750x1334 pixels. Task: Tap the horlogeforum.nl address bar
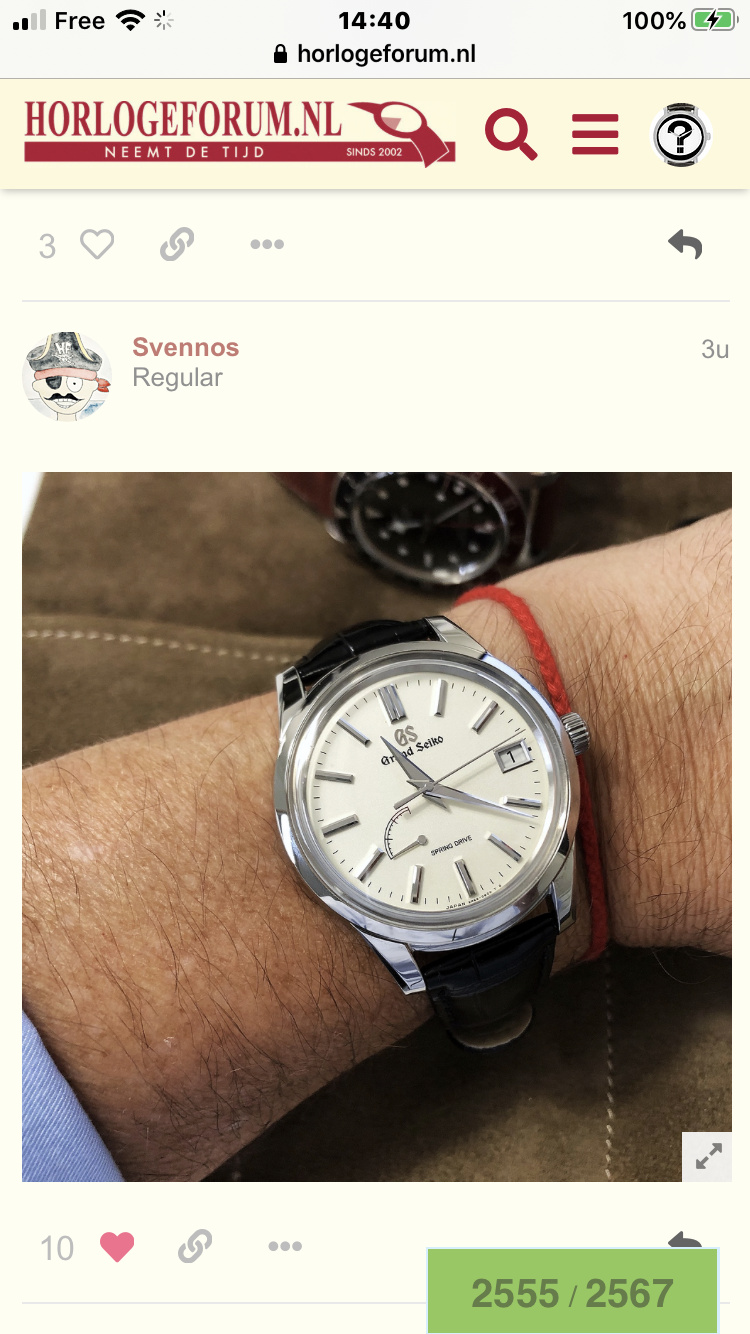375,54
